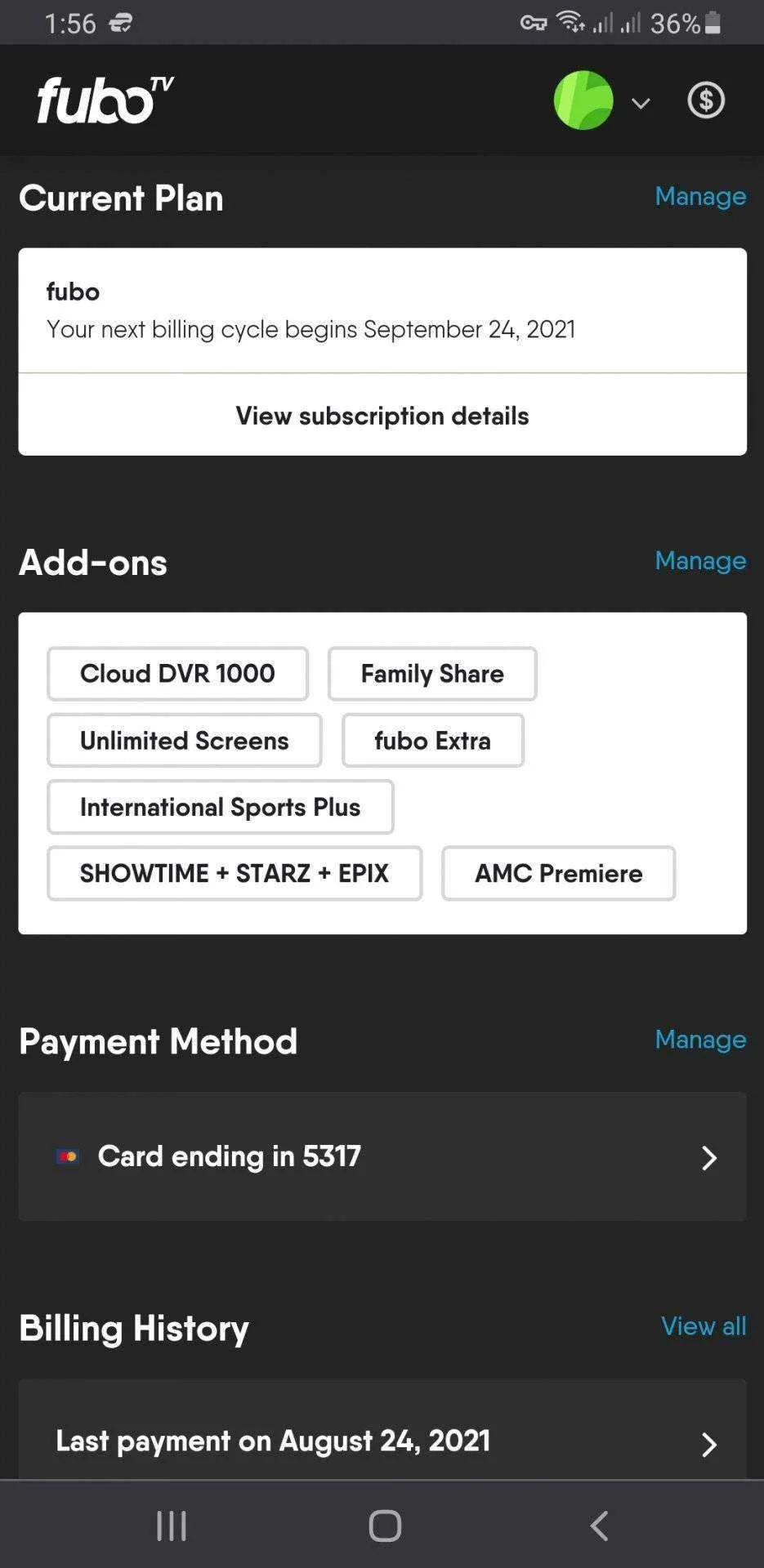Select the Cloud DVR 1000 add-on

(x=177, y=674)
